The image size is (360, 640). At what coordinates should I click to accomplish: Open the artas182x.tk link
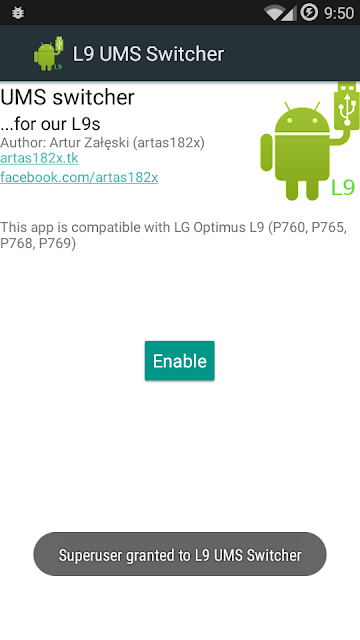click(39, 158)
